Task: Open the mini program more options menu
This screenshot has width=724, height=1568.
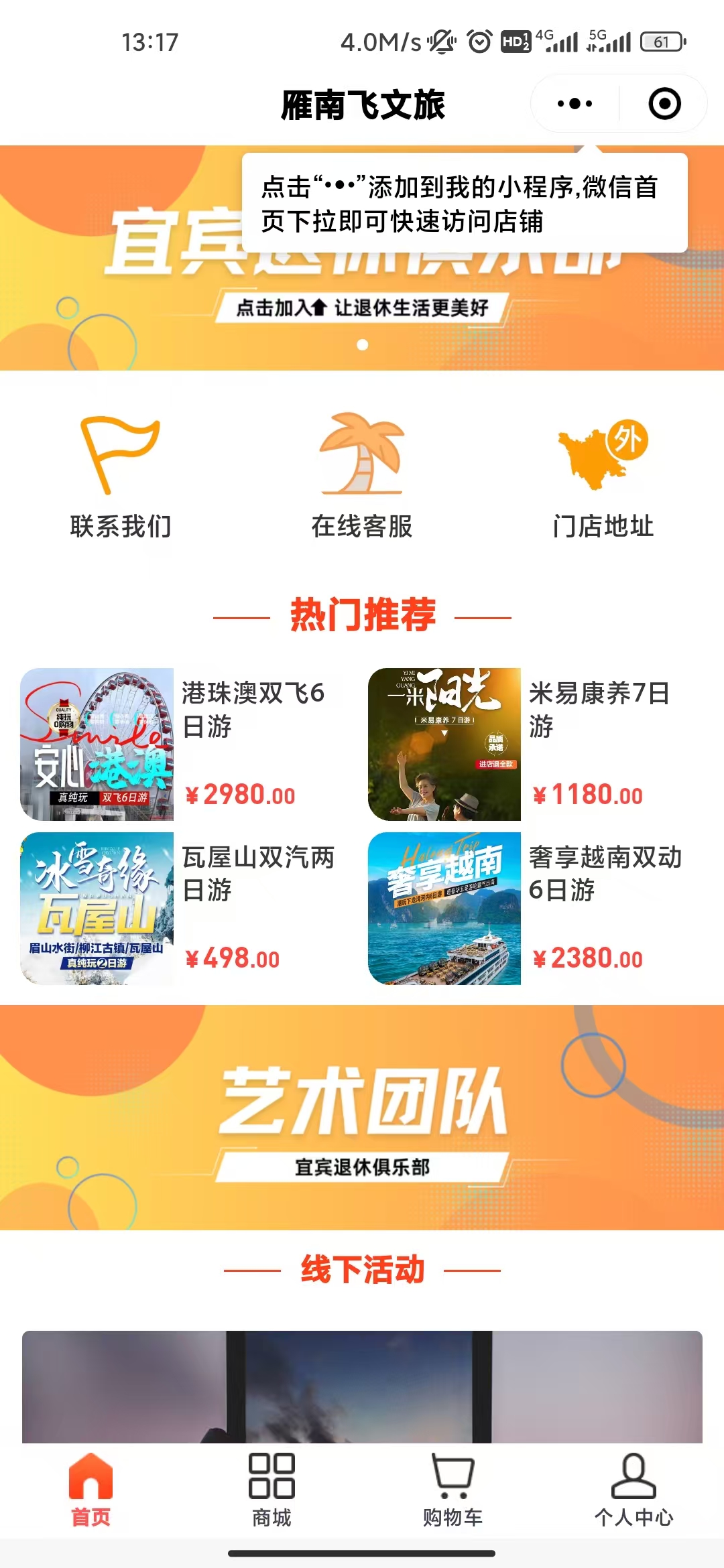Action: point(575,104)
